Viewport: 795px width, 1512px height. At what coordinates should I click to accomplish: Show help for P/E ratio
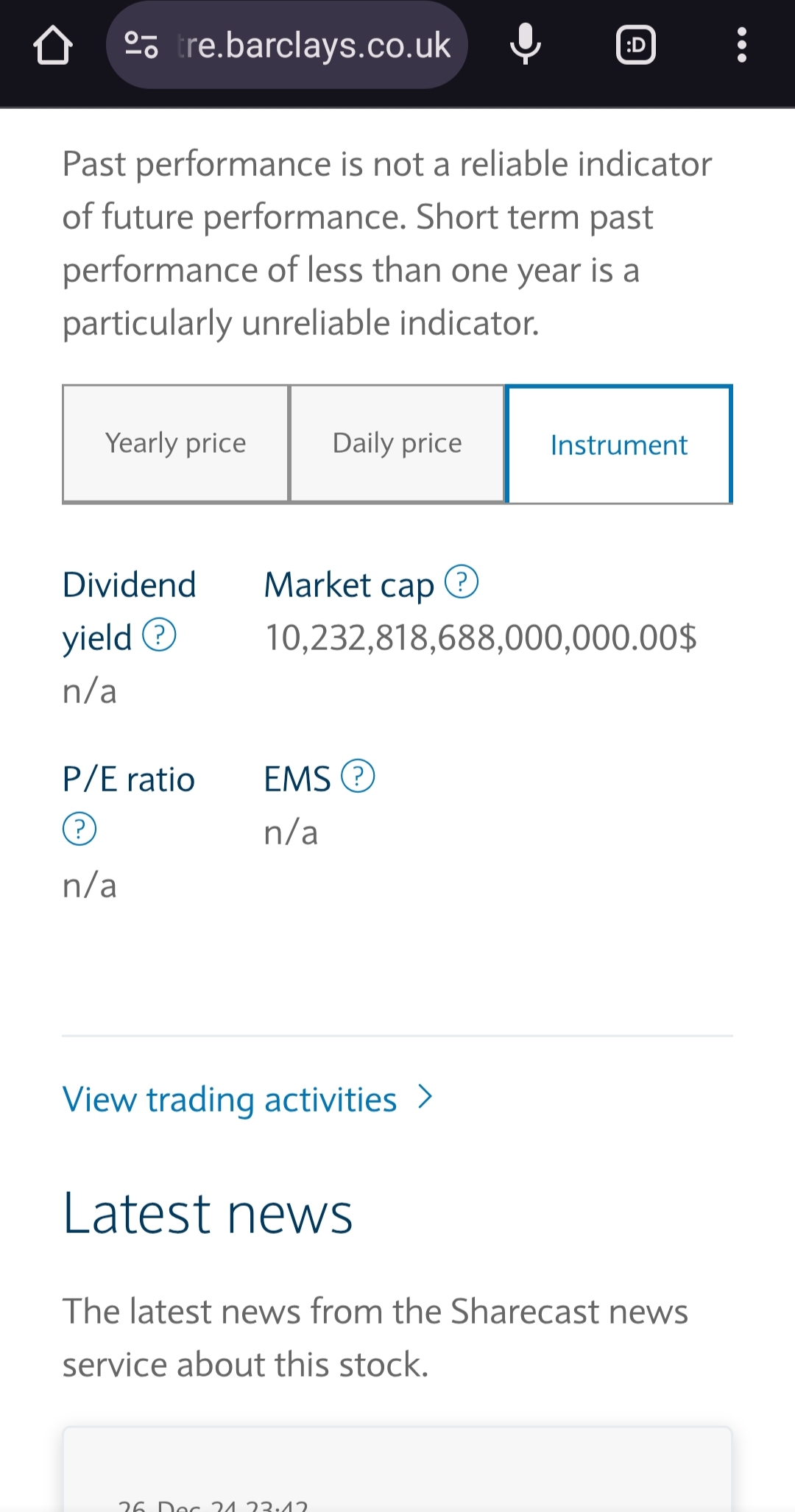[79, 830]
